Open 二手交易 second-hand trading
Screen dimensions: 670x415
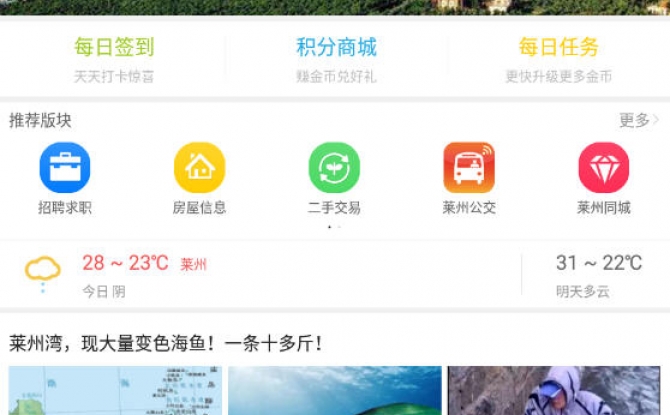(334, 178)
